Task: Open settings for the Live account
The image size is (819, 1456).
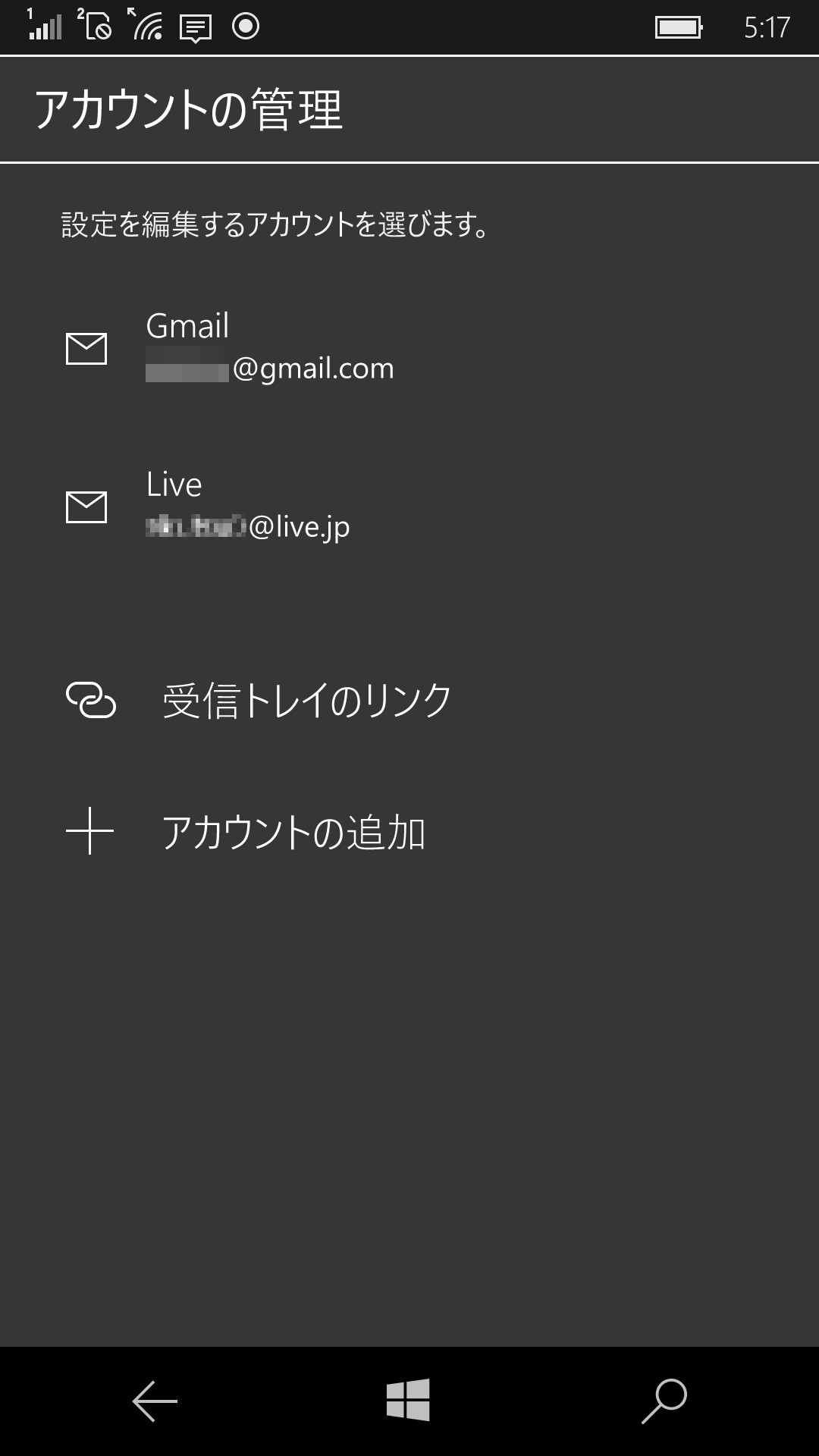Action: 250,504
